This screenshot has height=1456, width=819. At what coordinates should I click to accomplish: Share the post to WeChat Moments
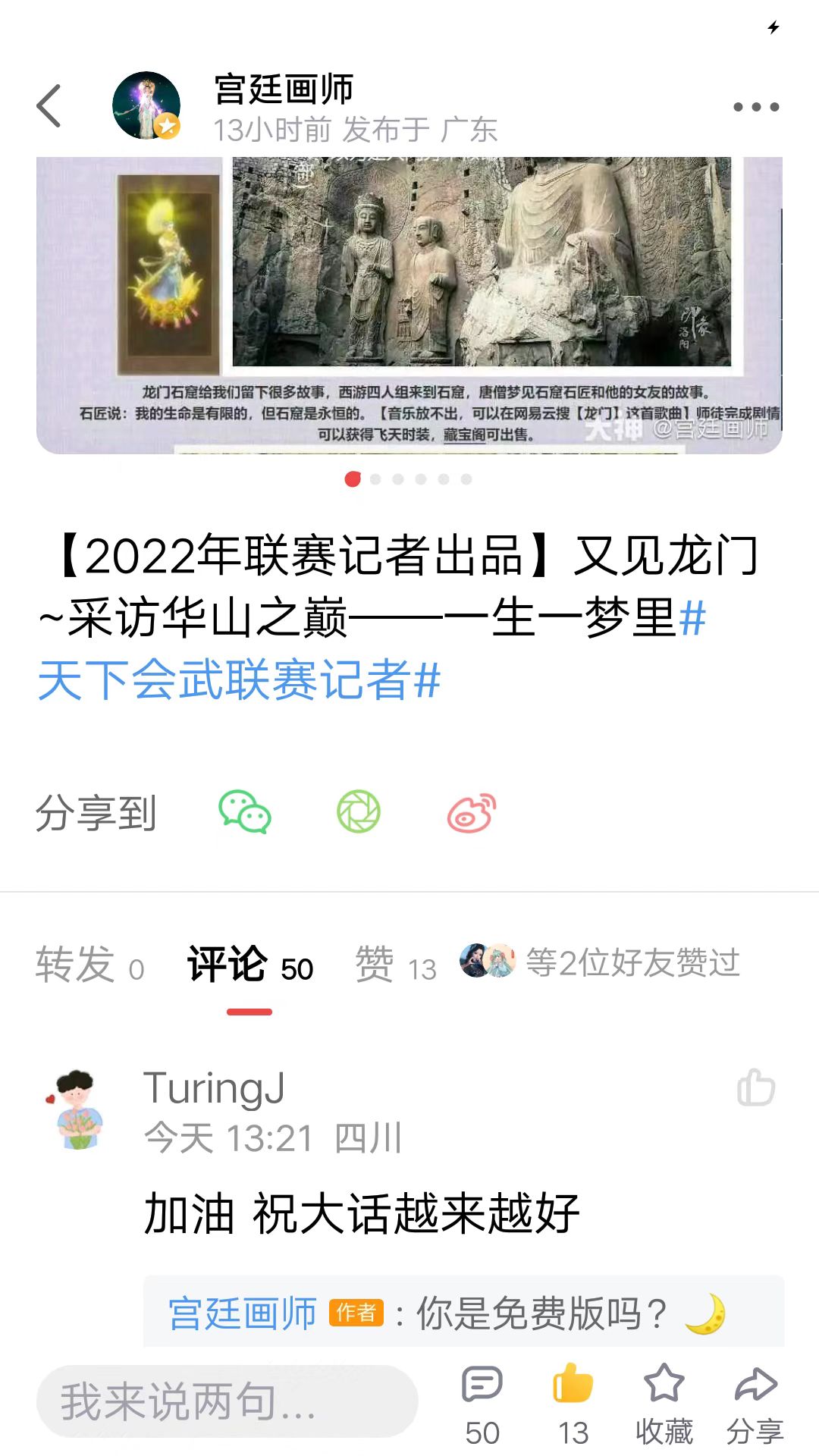click(359, 812)
